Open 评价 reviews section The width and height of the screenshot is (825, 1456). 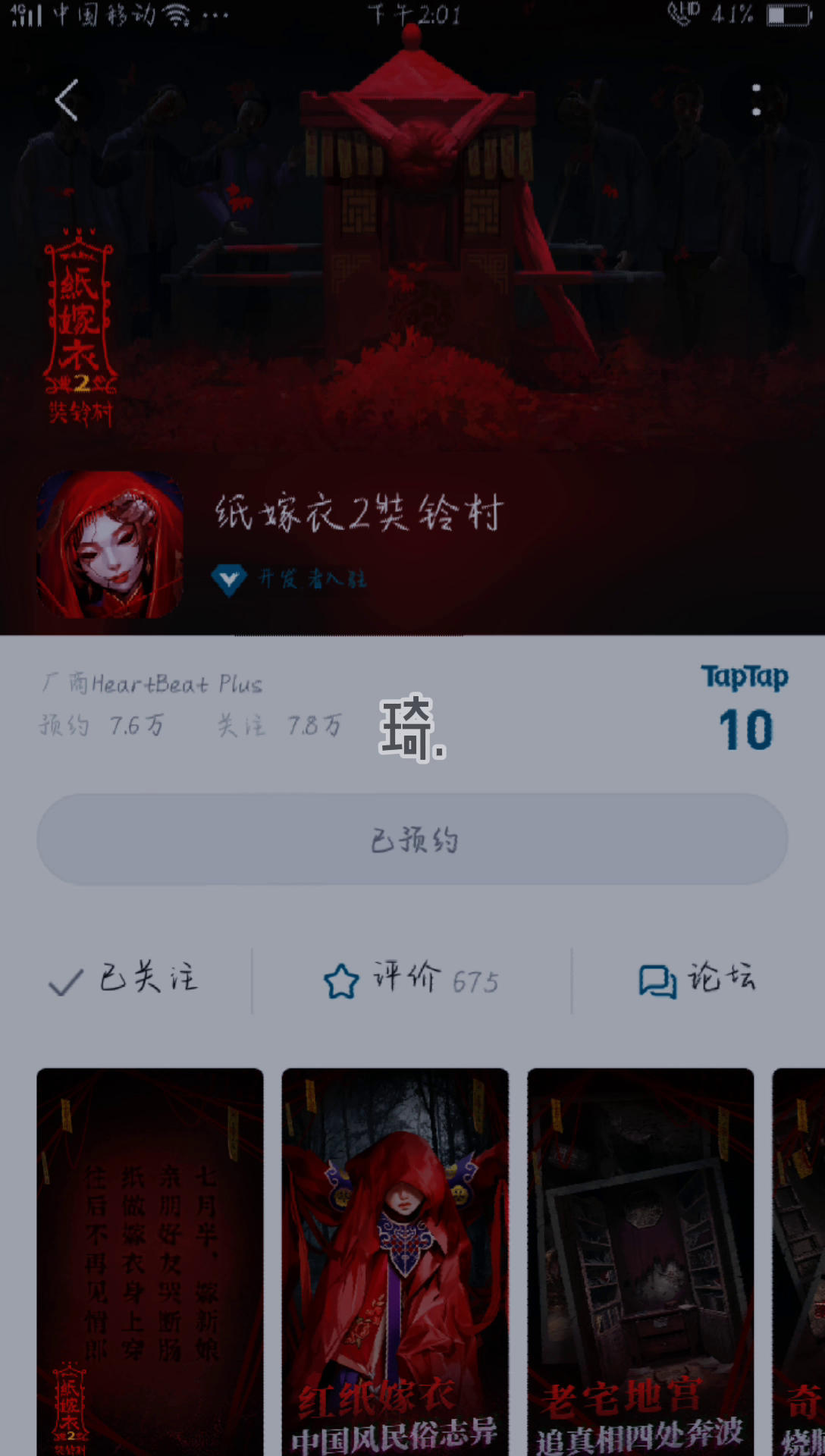(x=411, y=979)
